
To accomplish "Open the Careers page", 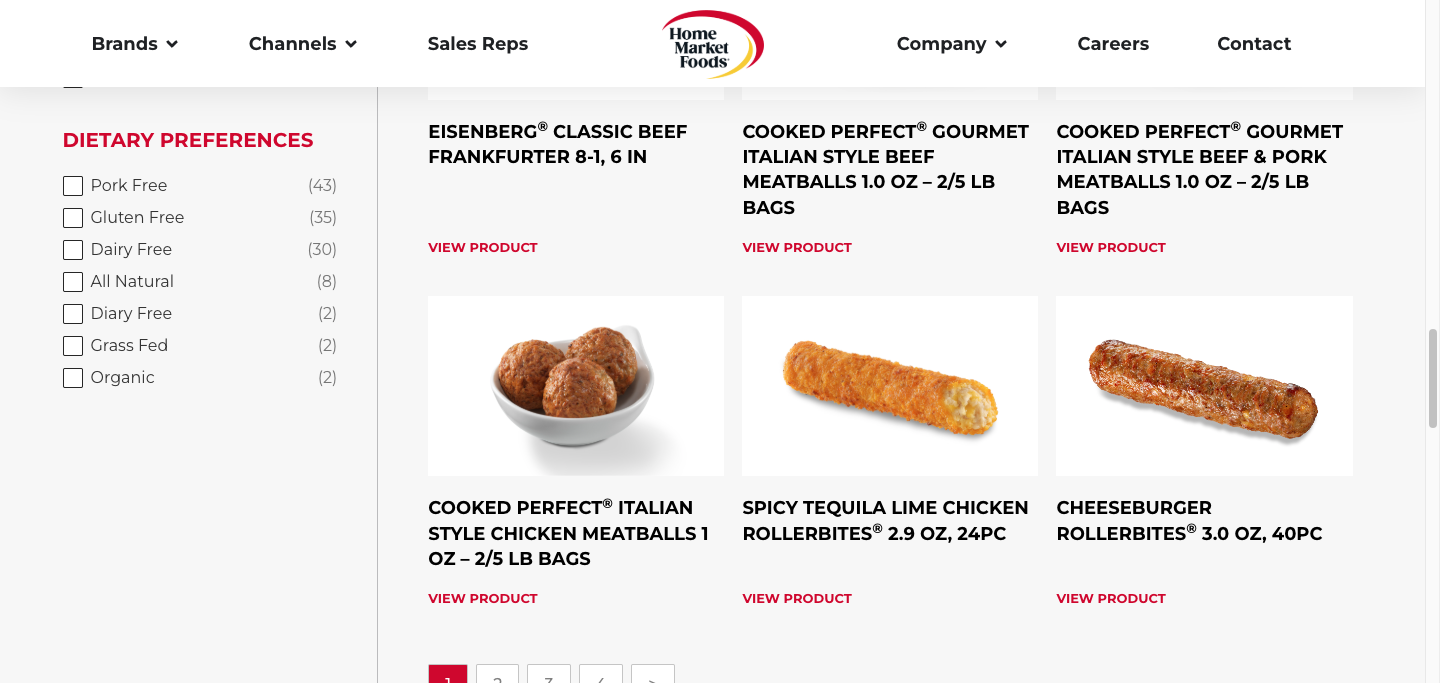I will [x=1112, y=44].
